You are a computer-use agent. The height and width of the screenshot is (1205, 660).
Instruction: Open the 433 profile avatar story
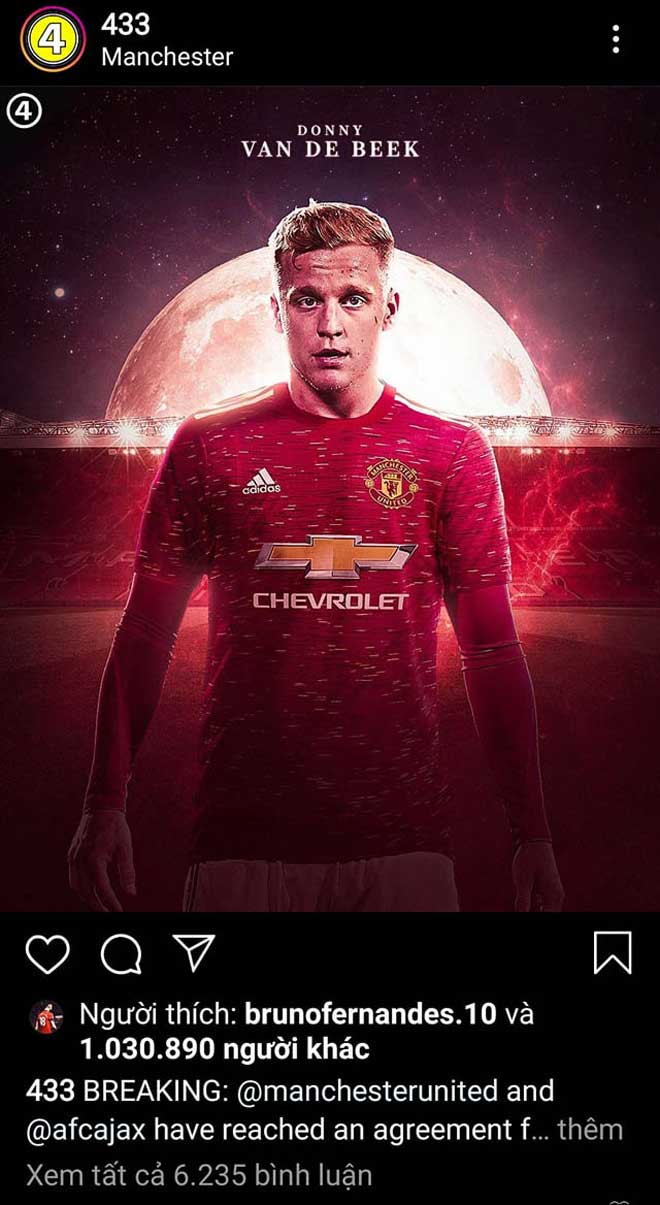[53, 39]
